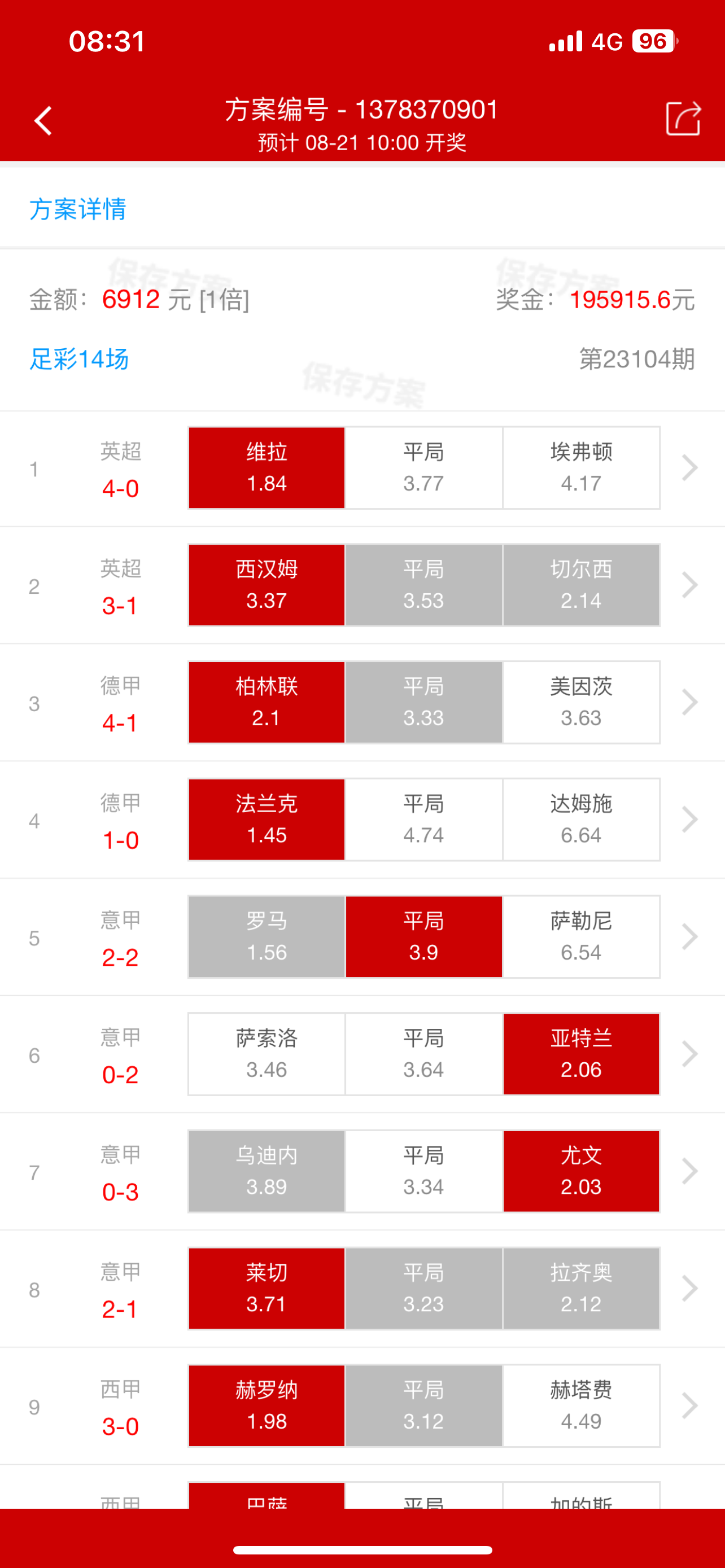The height and width of the screenshot is (1568, 725).
Task: Choose 平局 3.9 in 罗马 match
Action: tap(423, 937)
